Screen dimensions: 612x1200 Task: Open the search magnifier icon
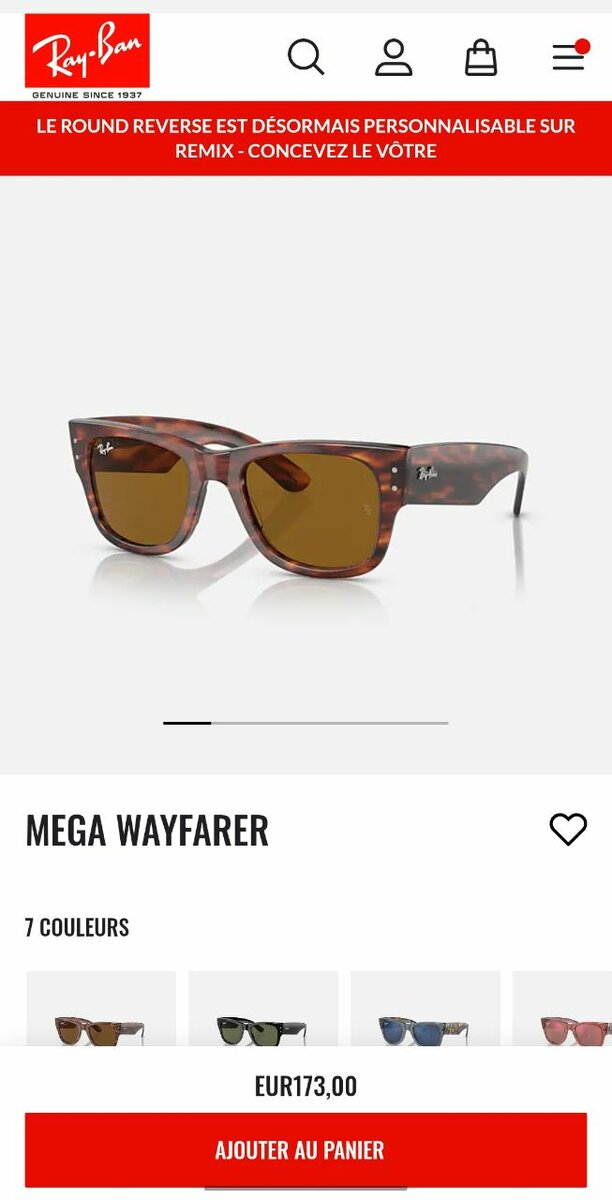[x=306, y=57]
